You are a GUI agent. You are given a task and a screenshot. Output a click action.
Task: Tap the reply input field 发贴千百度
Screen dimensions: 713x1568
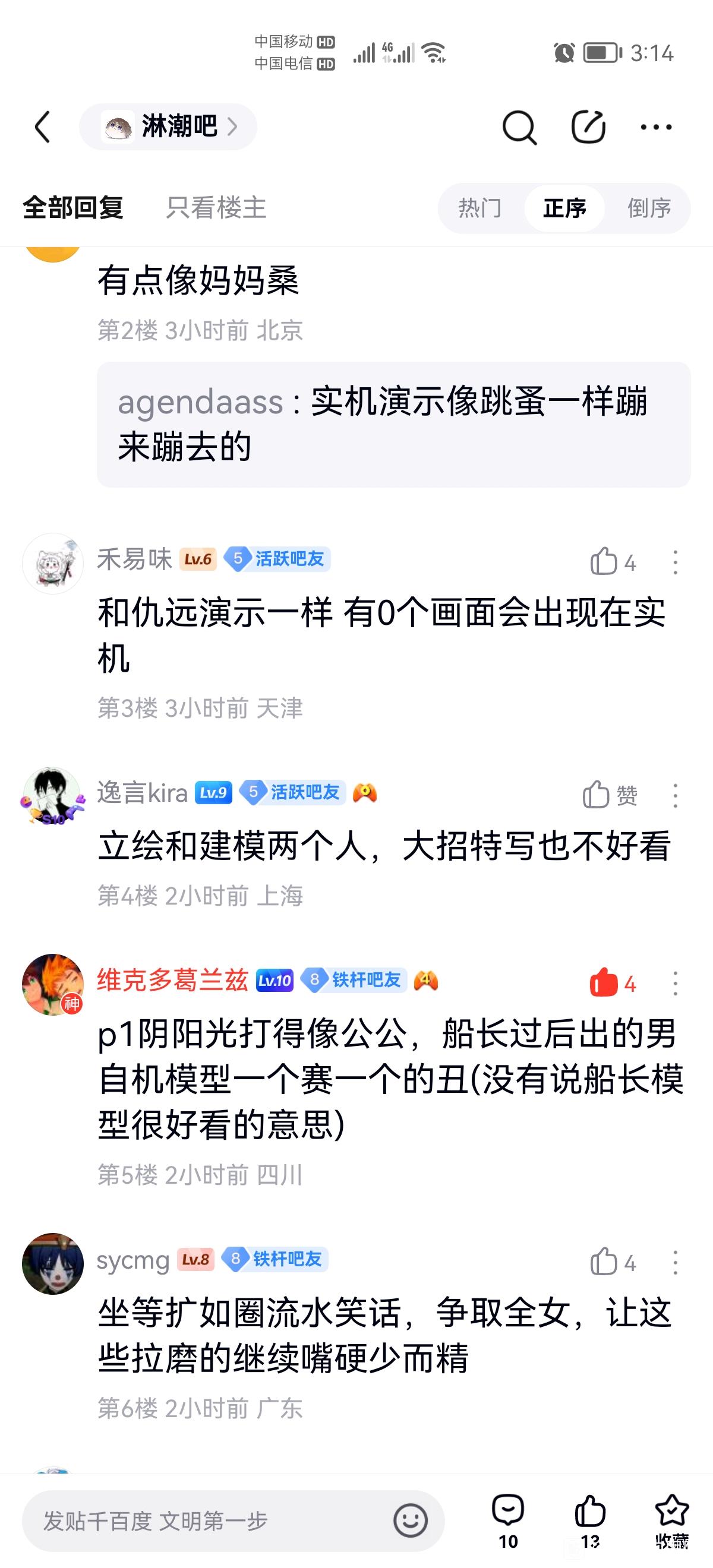click(x=207, y=1520)
